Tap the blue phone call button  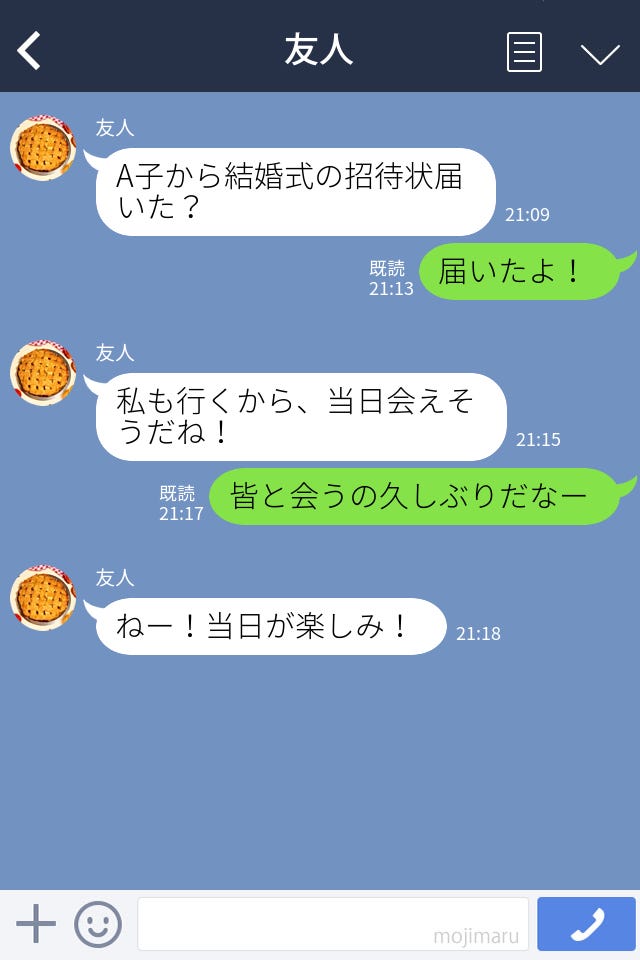pos(586,924)
